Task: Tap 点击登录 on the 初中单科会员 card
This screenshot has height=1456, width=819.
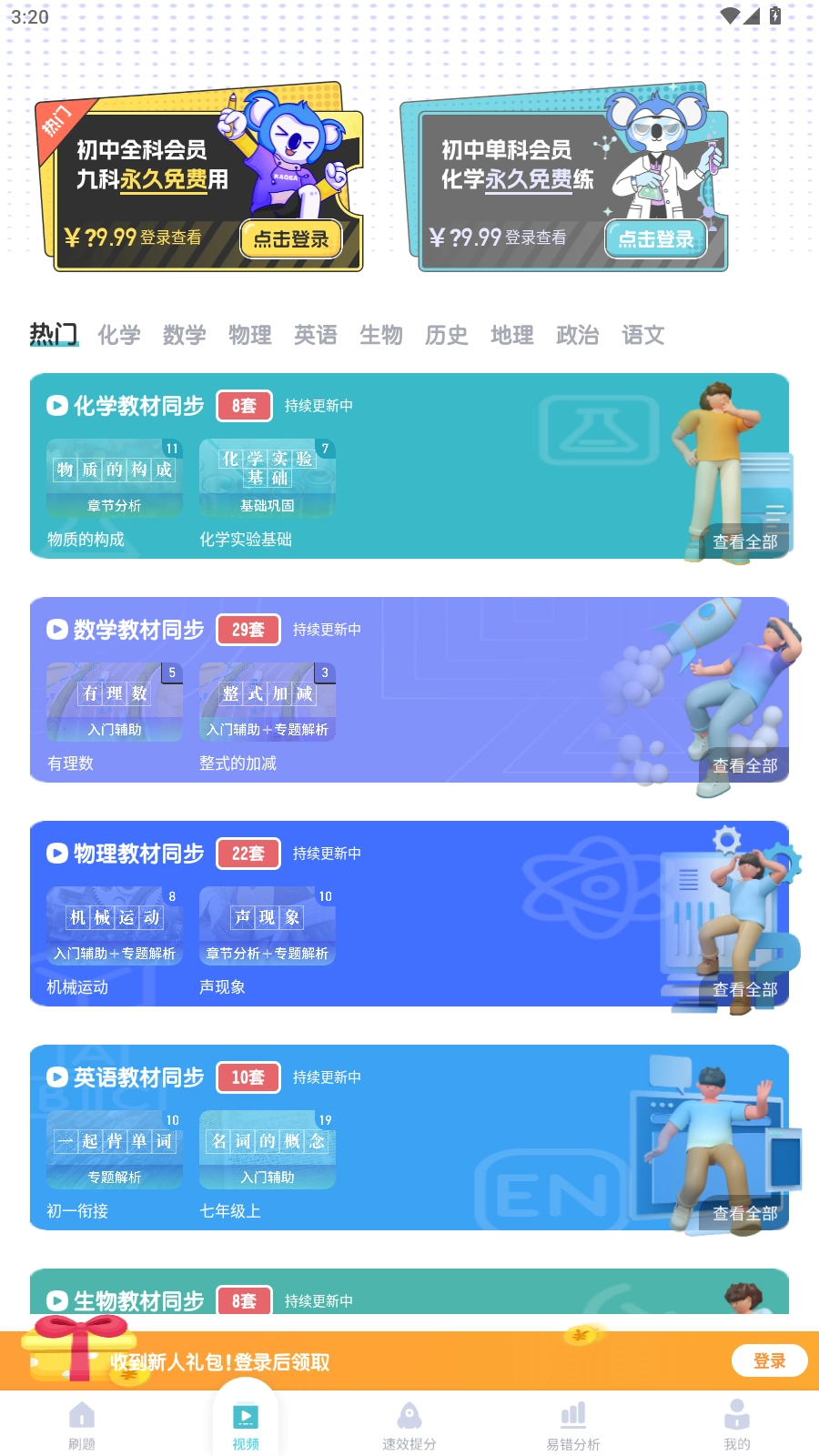Action: [x=655, y=239]
